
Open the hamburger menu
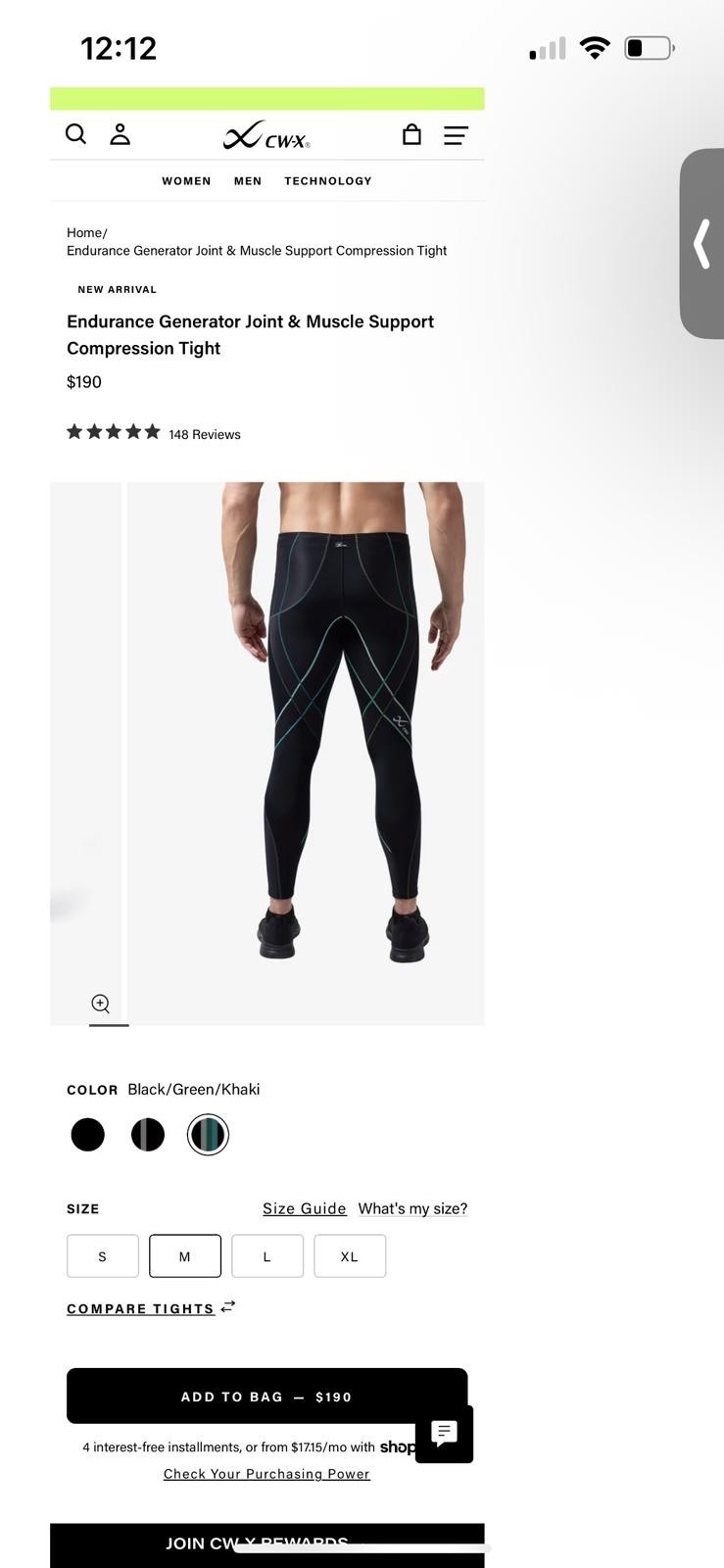[x=456, y=135]
